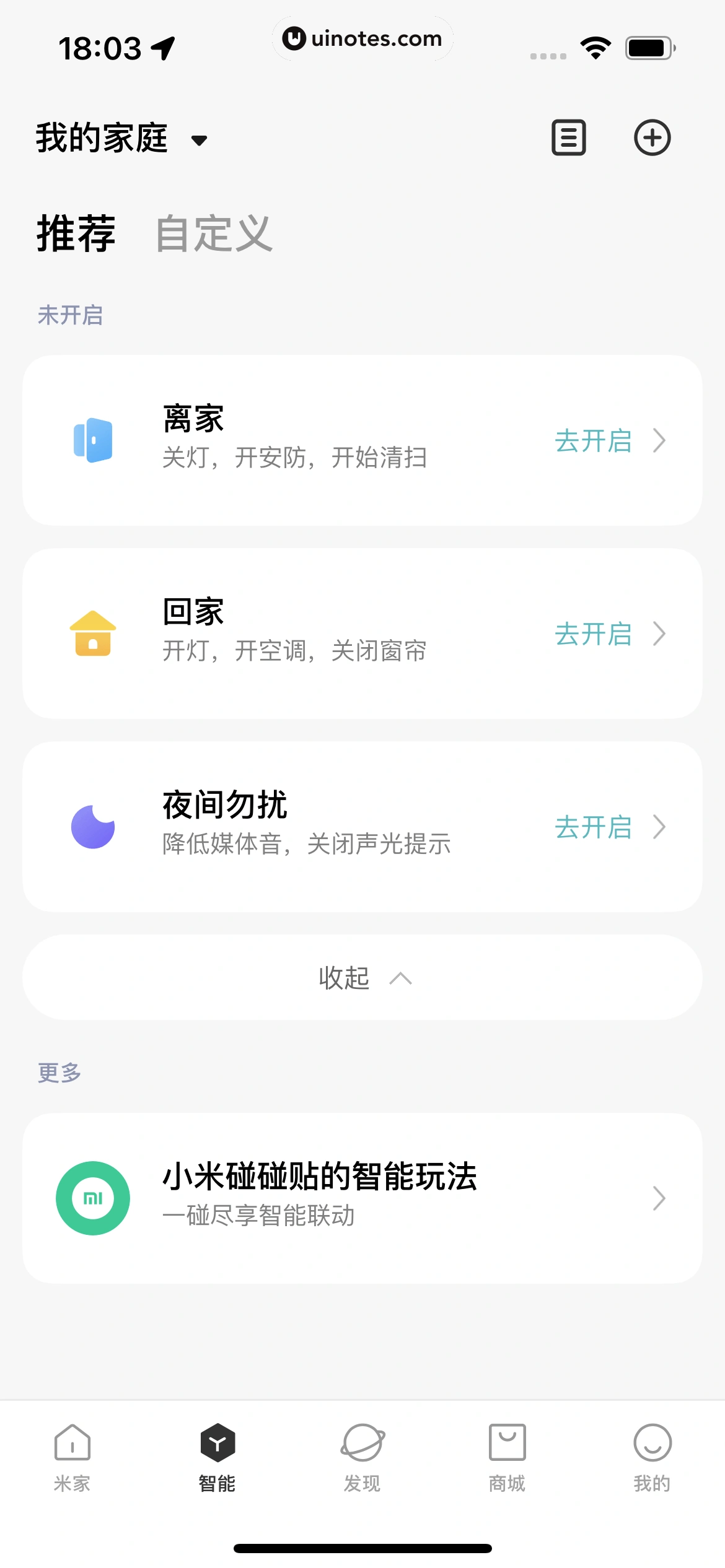Open the 我的家庭 home selector dropdown
Screen dimensions: 725x1568
pos(121,138)
